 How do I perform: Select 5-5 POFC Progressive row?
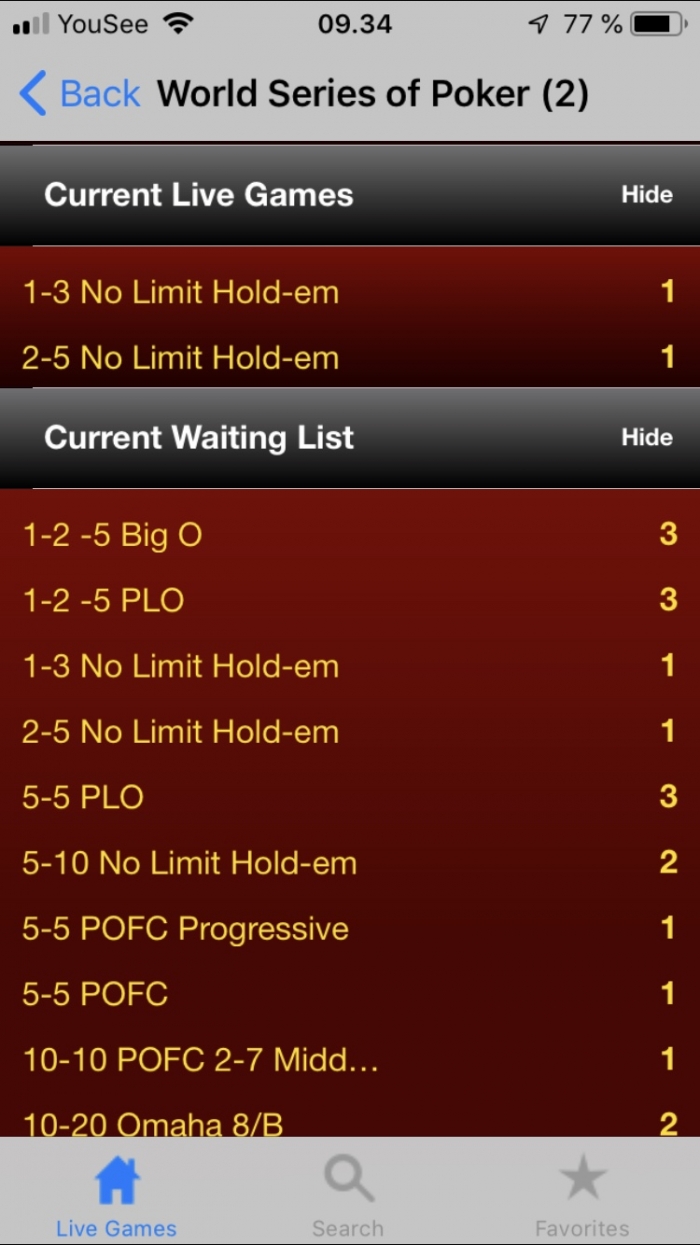[x=350, y=929]
